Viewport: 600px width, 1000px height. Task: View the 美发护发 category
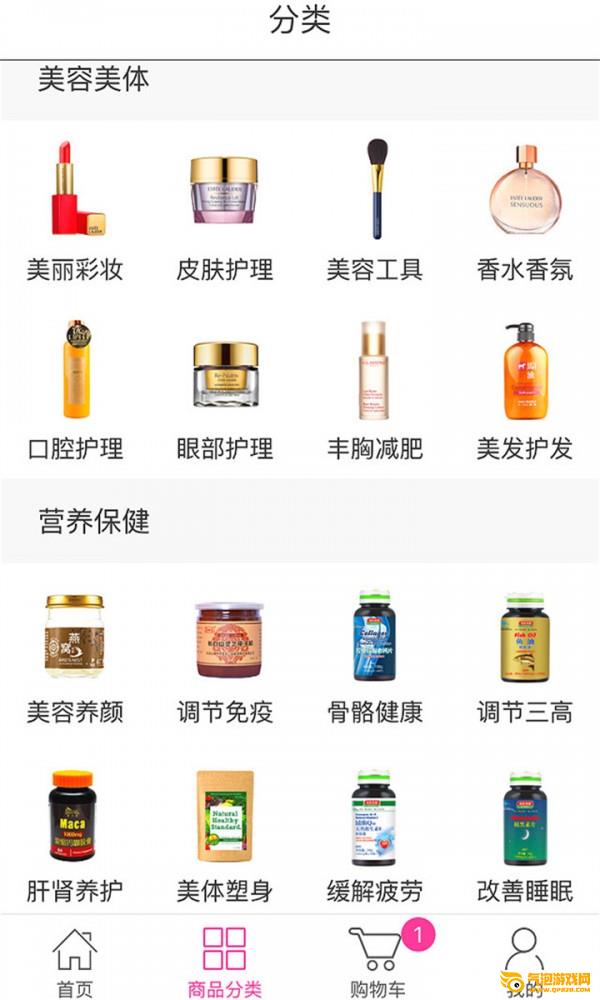[525, 391]
